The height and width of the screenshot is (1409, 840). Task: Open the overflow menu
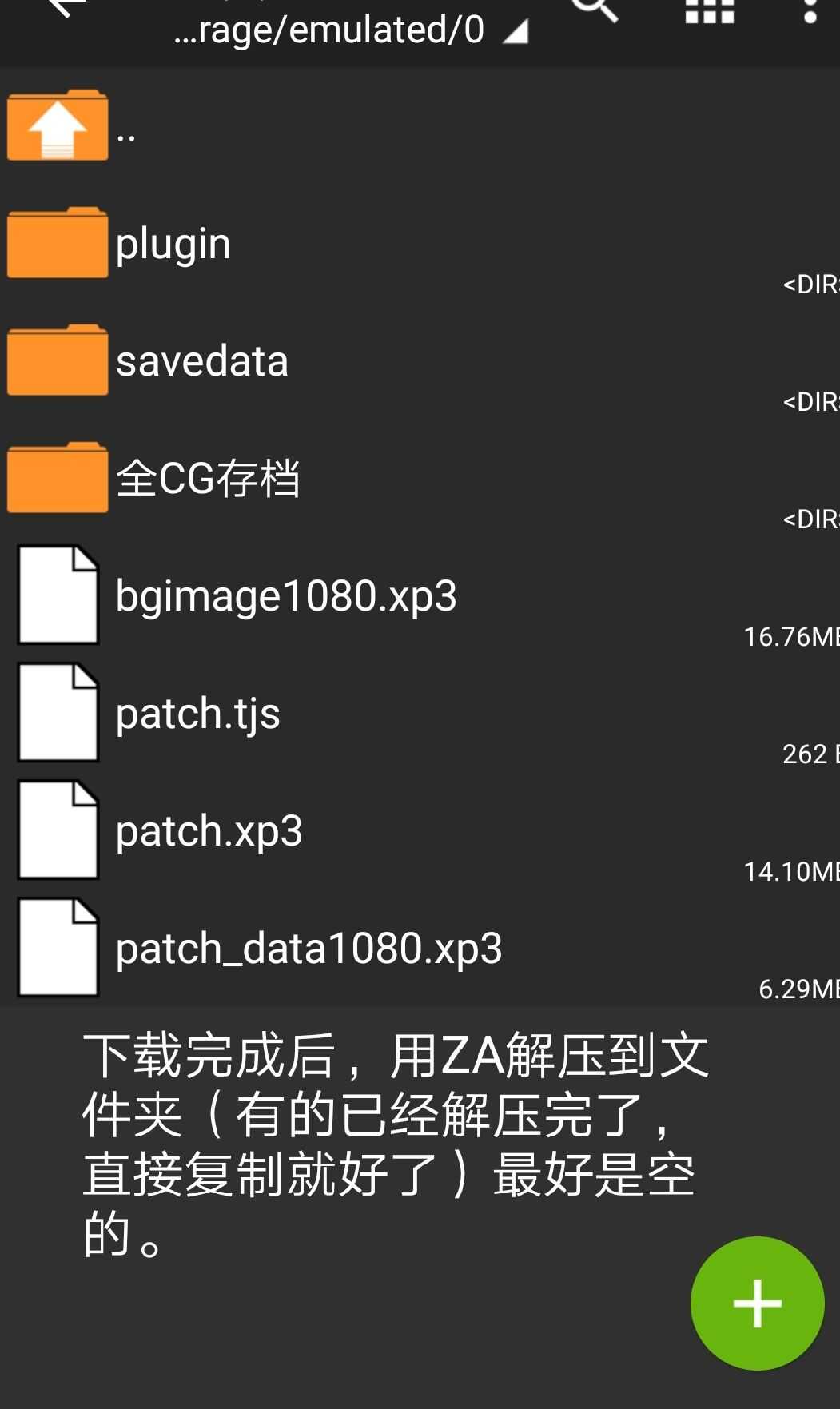point(810,11)
